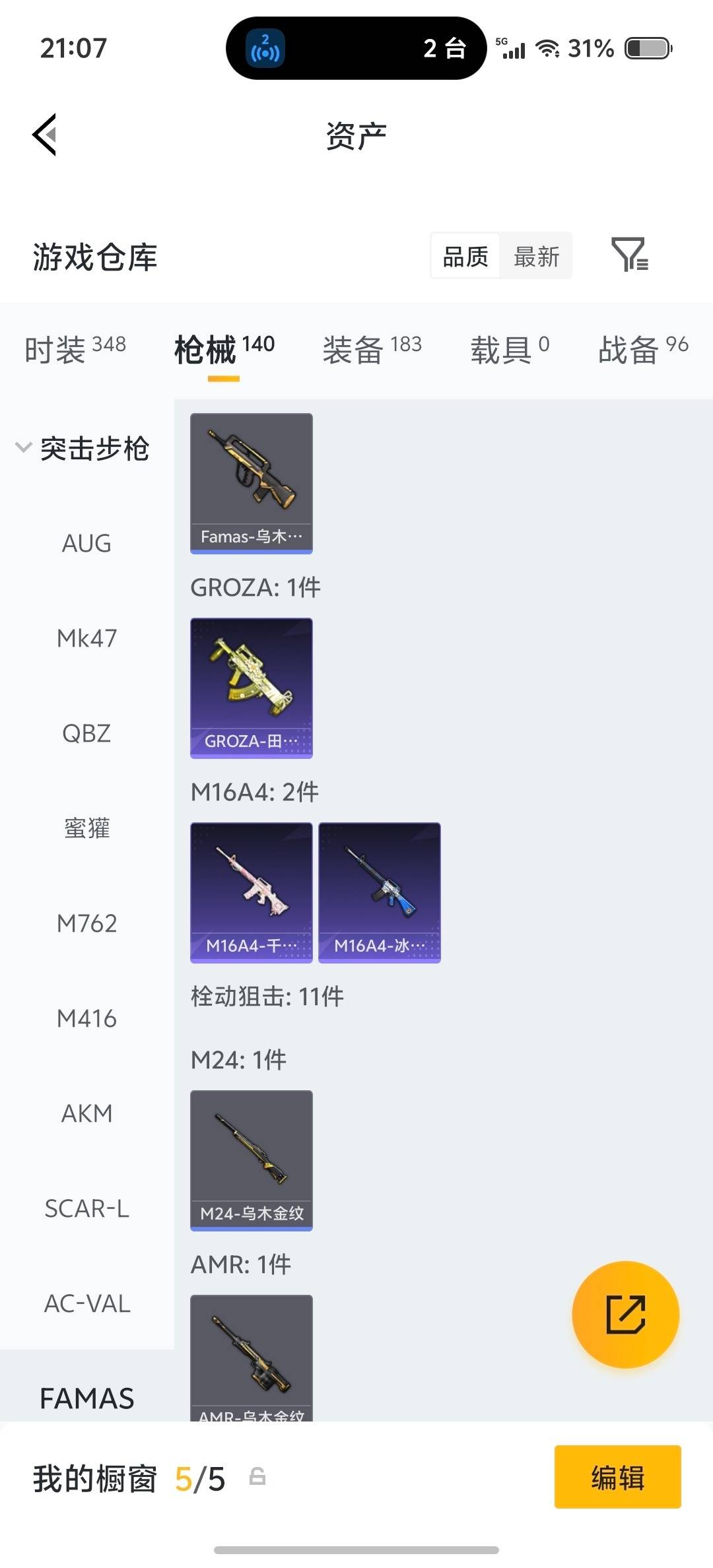Viewport: 713px width, 1568px height.
Task: Select the 品质 sort option
Action: click(465, 256)
